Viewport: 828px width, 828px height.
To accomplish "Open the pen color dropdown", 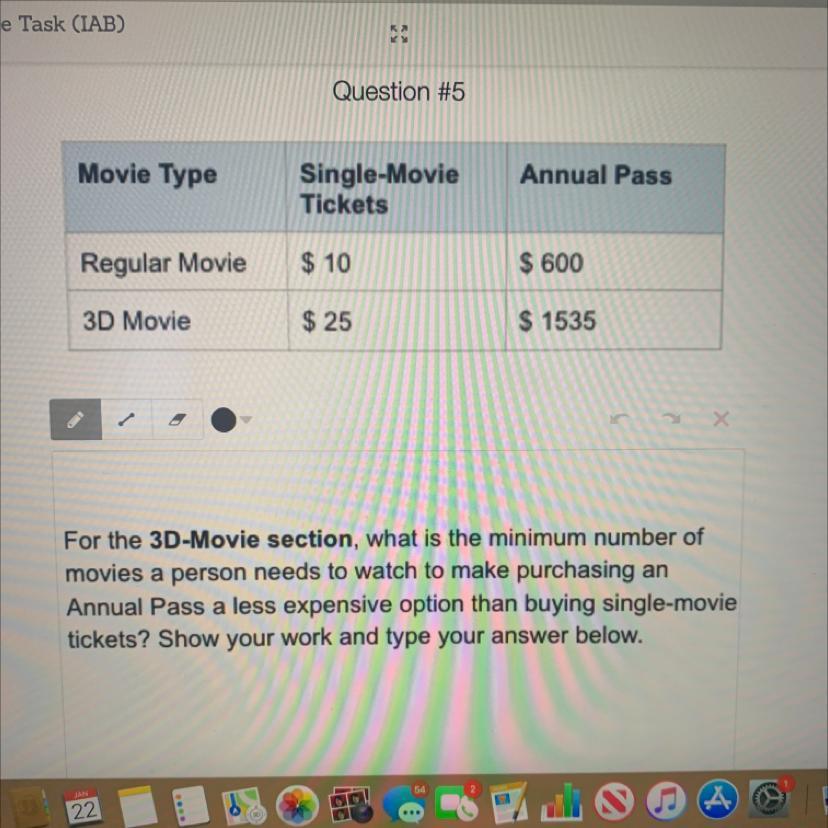I will tap(231, 420).
